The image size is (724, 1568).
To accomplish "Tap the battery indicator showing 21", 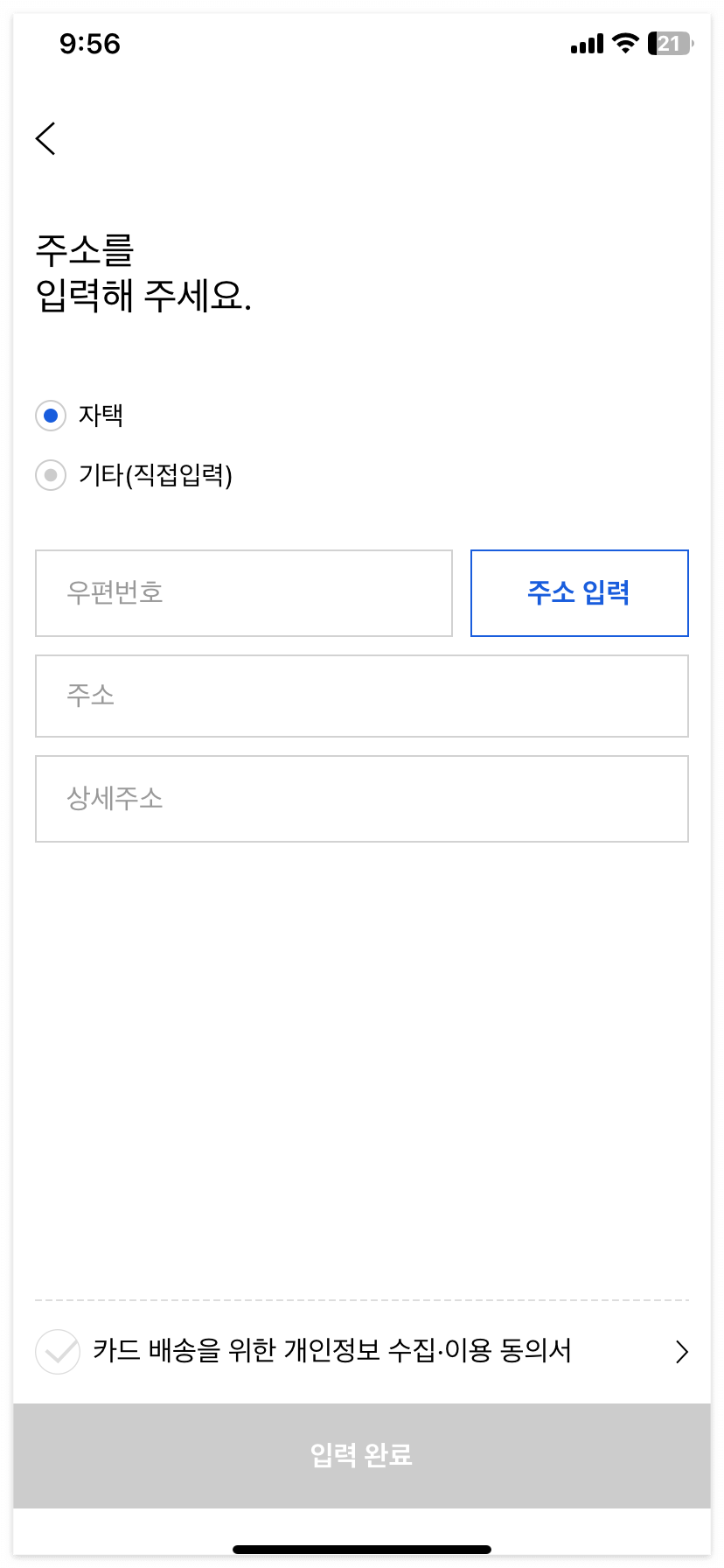I will (670, 44).
